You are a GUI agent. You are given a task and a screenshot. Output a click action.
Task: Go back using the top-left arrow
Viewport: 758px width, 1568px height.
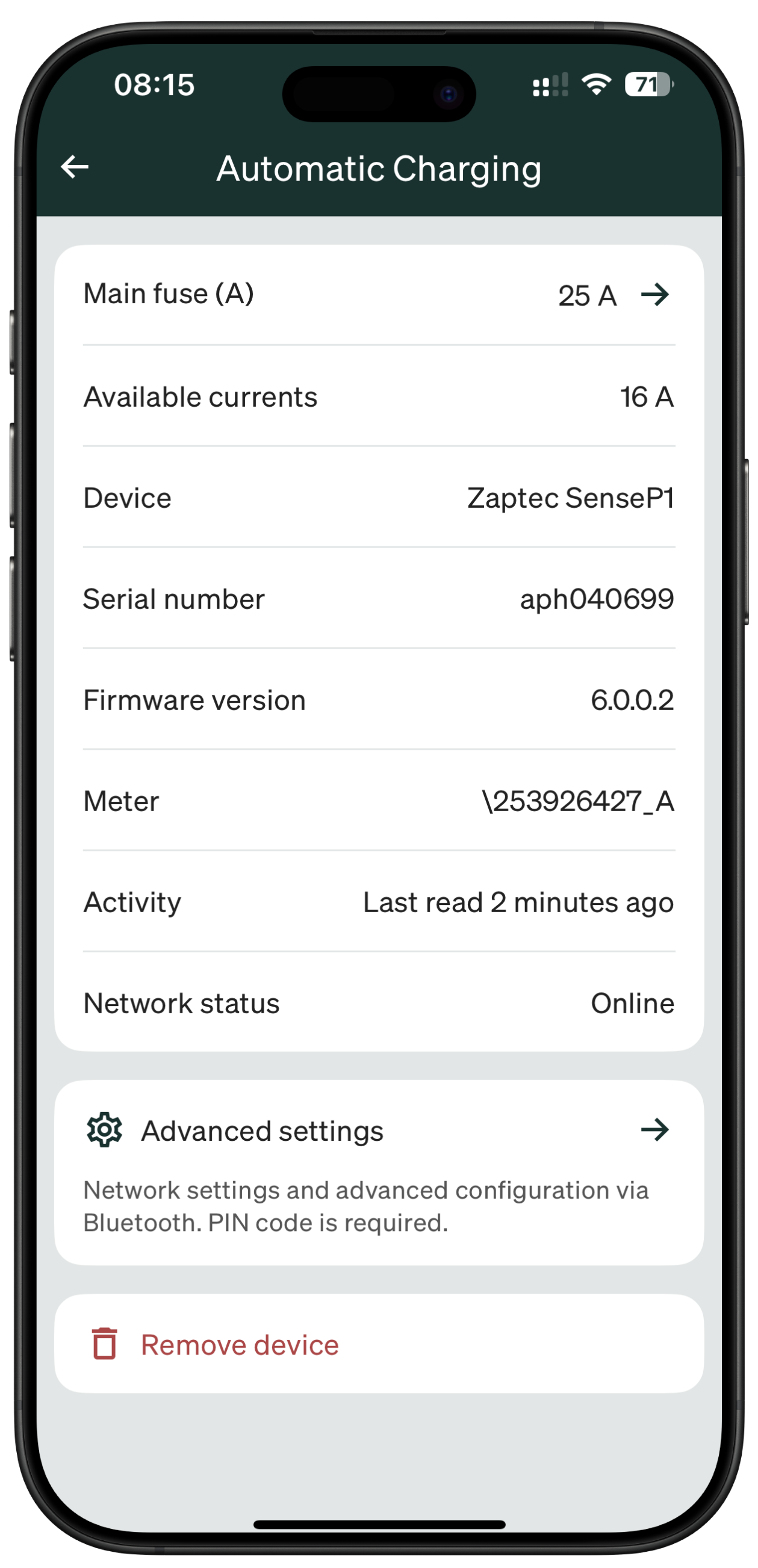coord(75,167)
